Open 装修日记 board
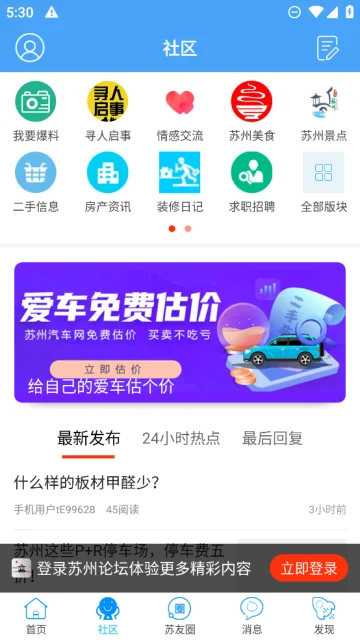The height and width of the screenshot is (640, 360). click(x=180, y=182)
